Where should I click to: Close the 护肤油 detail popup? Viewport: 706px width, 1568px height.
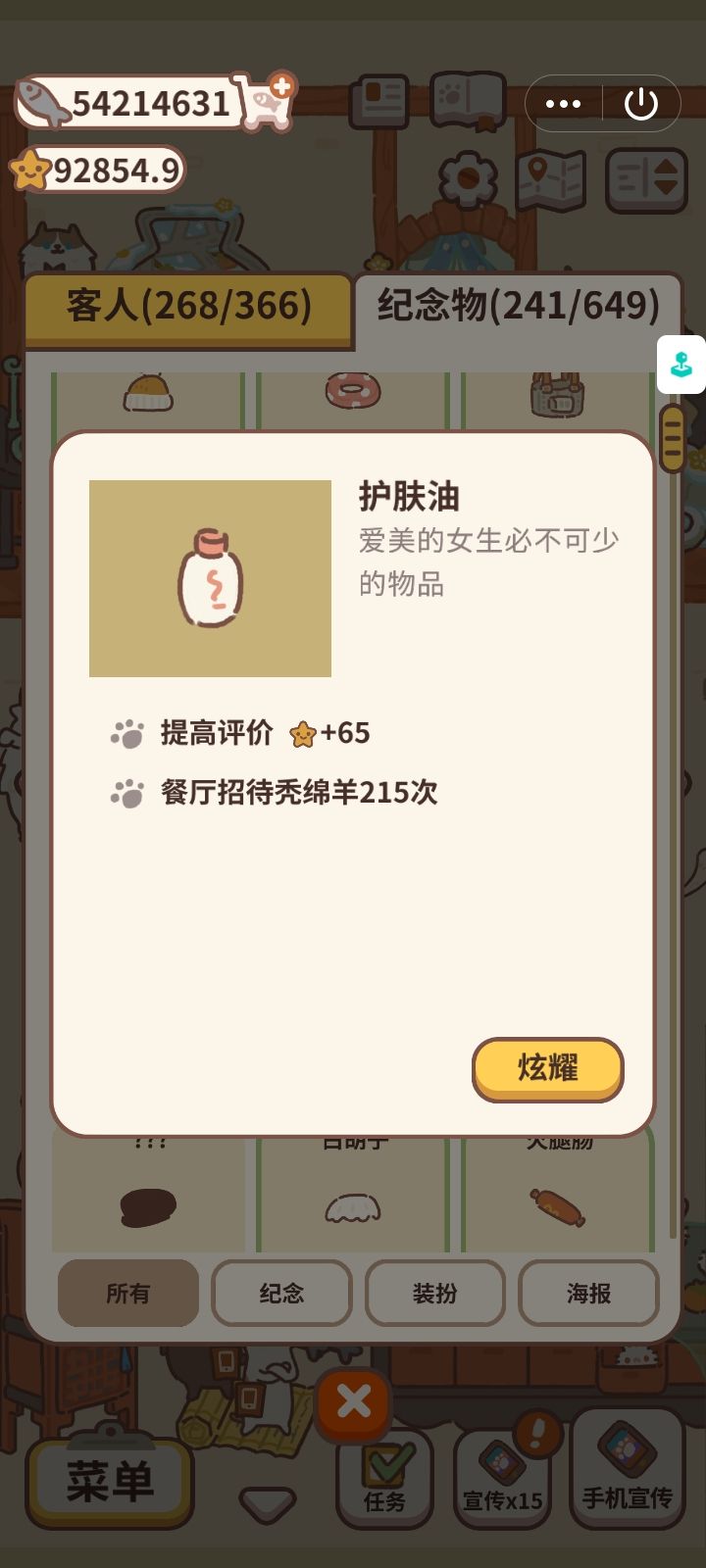[x=353, y=1403]
